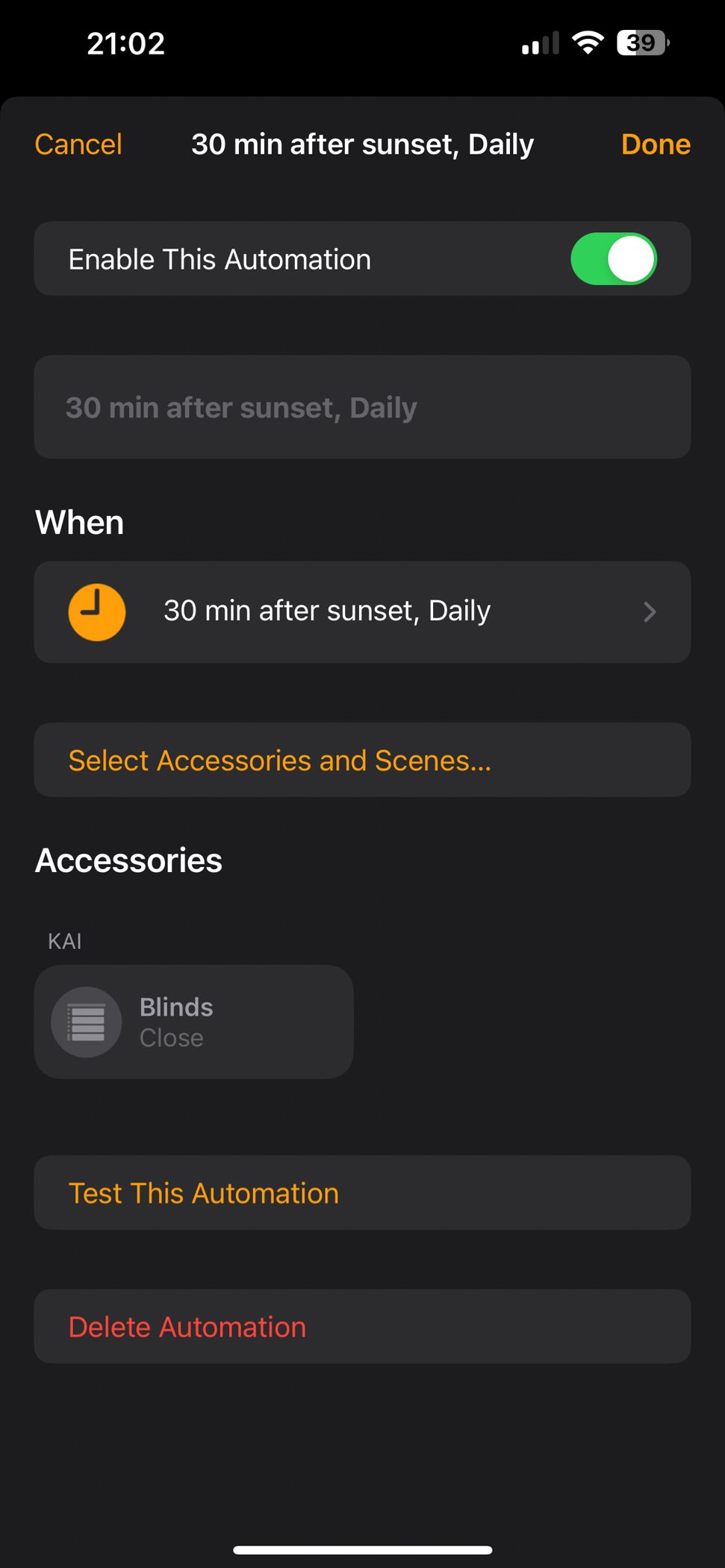Tap the home indicator bar
This screenshot has height=1568, width=725.
click(362, 1550)
